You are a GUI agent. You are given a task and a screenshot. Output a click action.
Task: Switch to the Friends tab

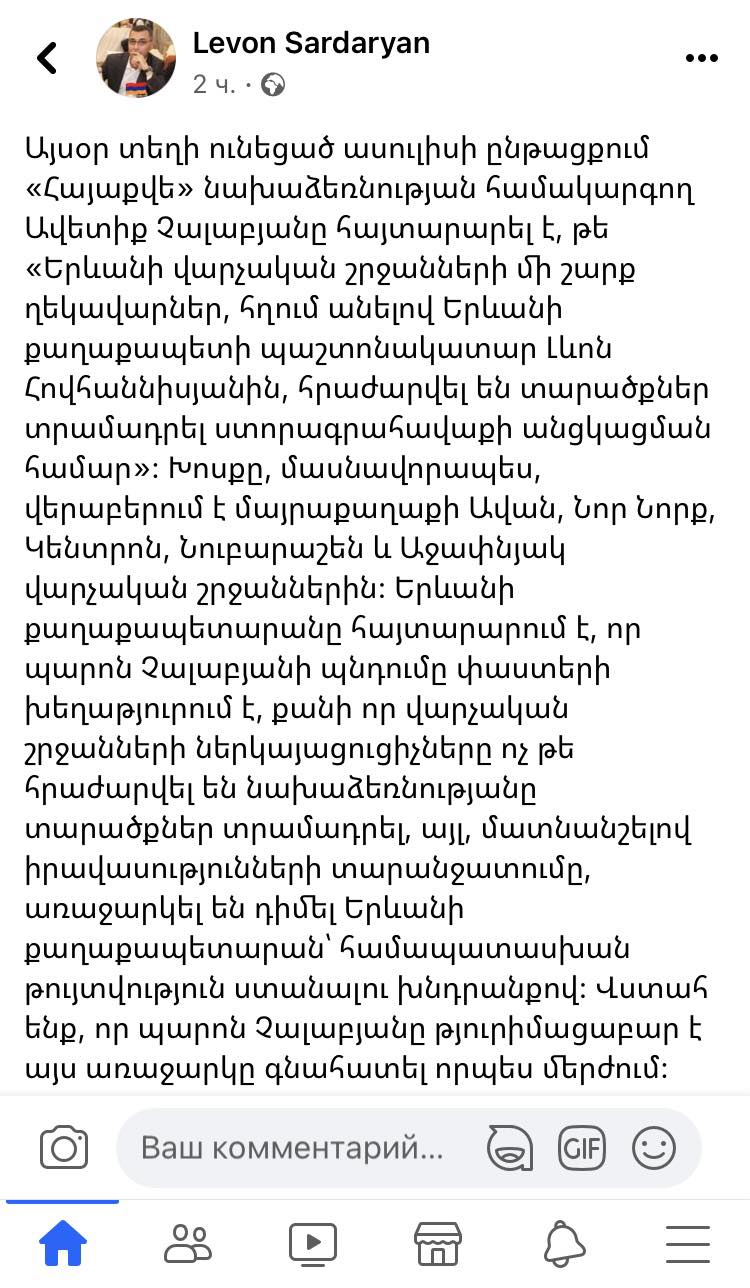pos(188,1244)
